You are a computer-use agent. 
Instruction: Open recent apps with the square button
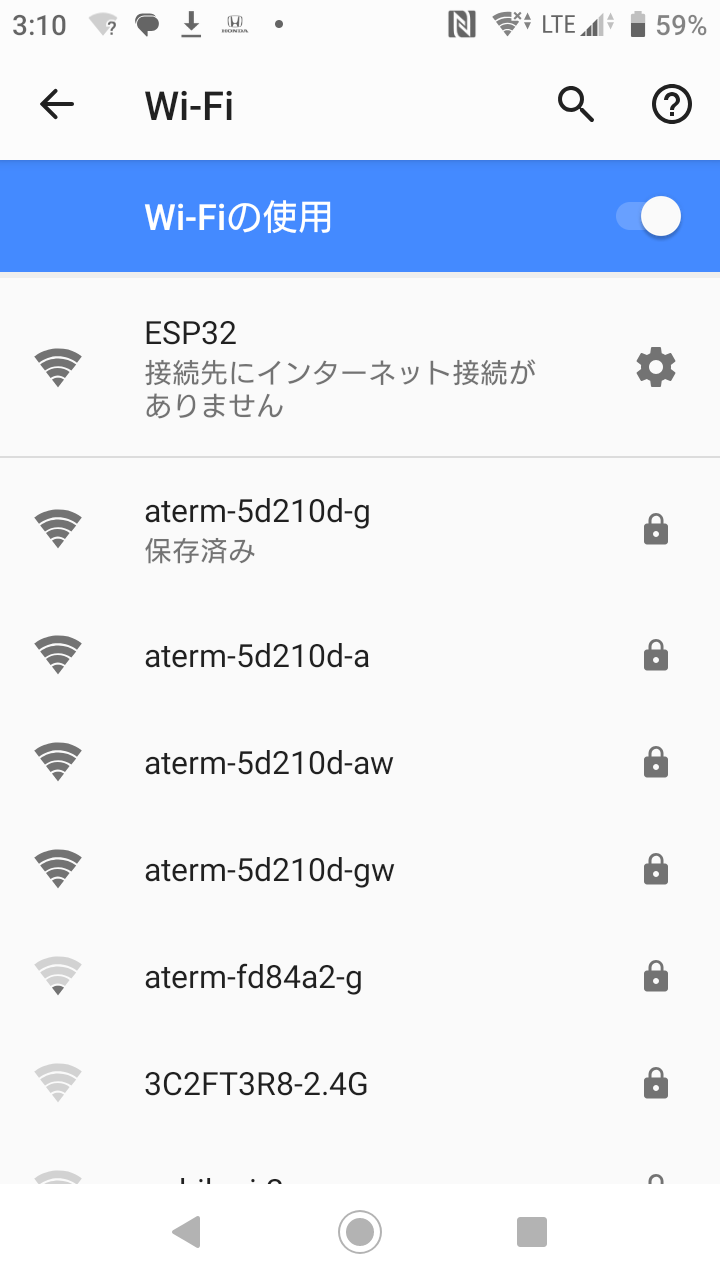coord(532,1231)
